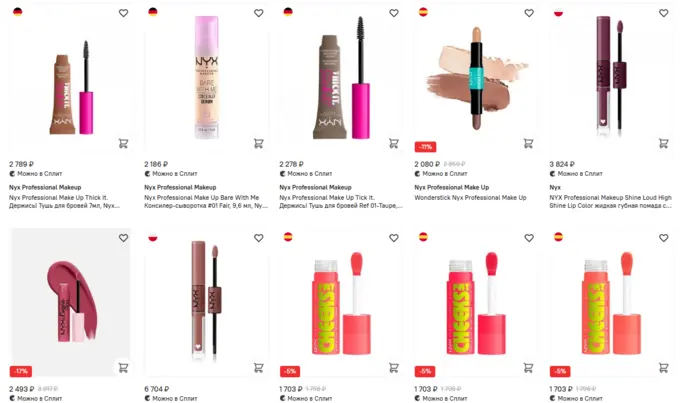Add the 3 824 ₽ Shine Loud to cart
Viewport: 680px width, 403px height.
click(x=663, y=143)
